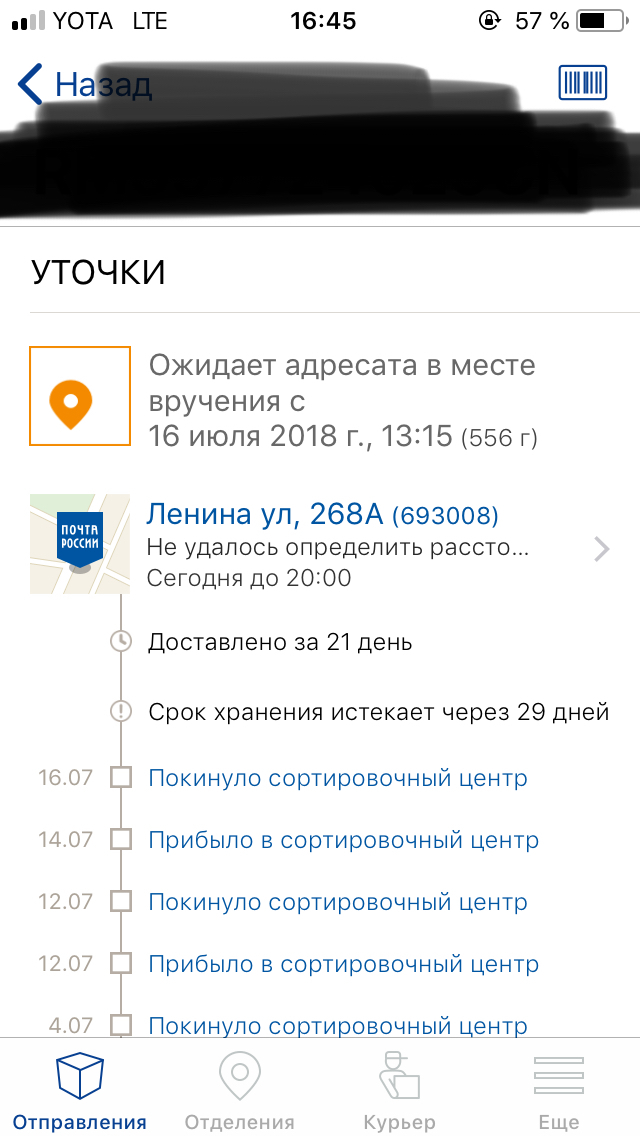Open the 4.07 Покинуло сортировочный центр event
This screenshot has width=640, height=1136.
(x=337, y=1024)
